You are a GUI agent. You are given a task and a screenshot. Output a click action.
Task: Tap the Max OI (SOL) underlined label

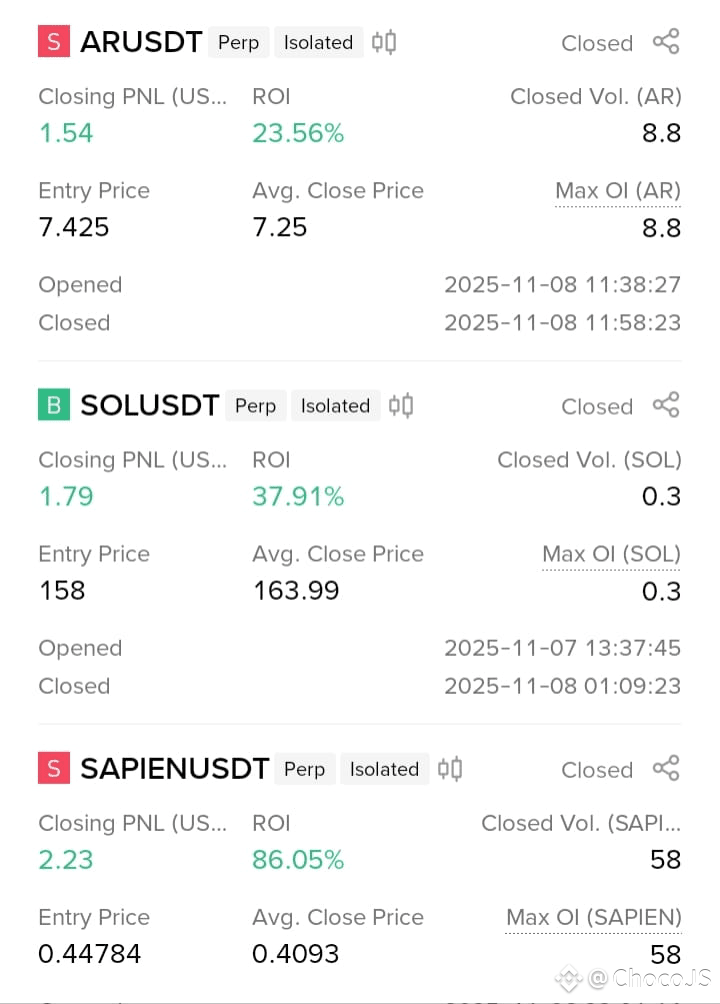(611, 555)
